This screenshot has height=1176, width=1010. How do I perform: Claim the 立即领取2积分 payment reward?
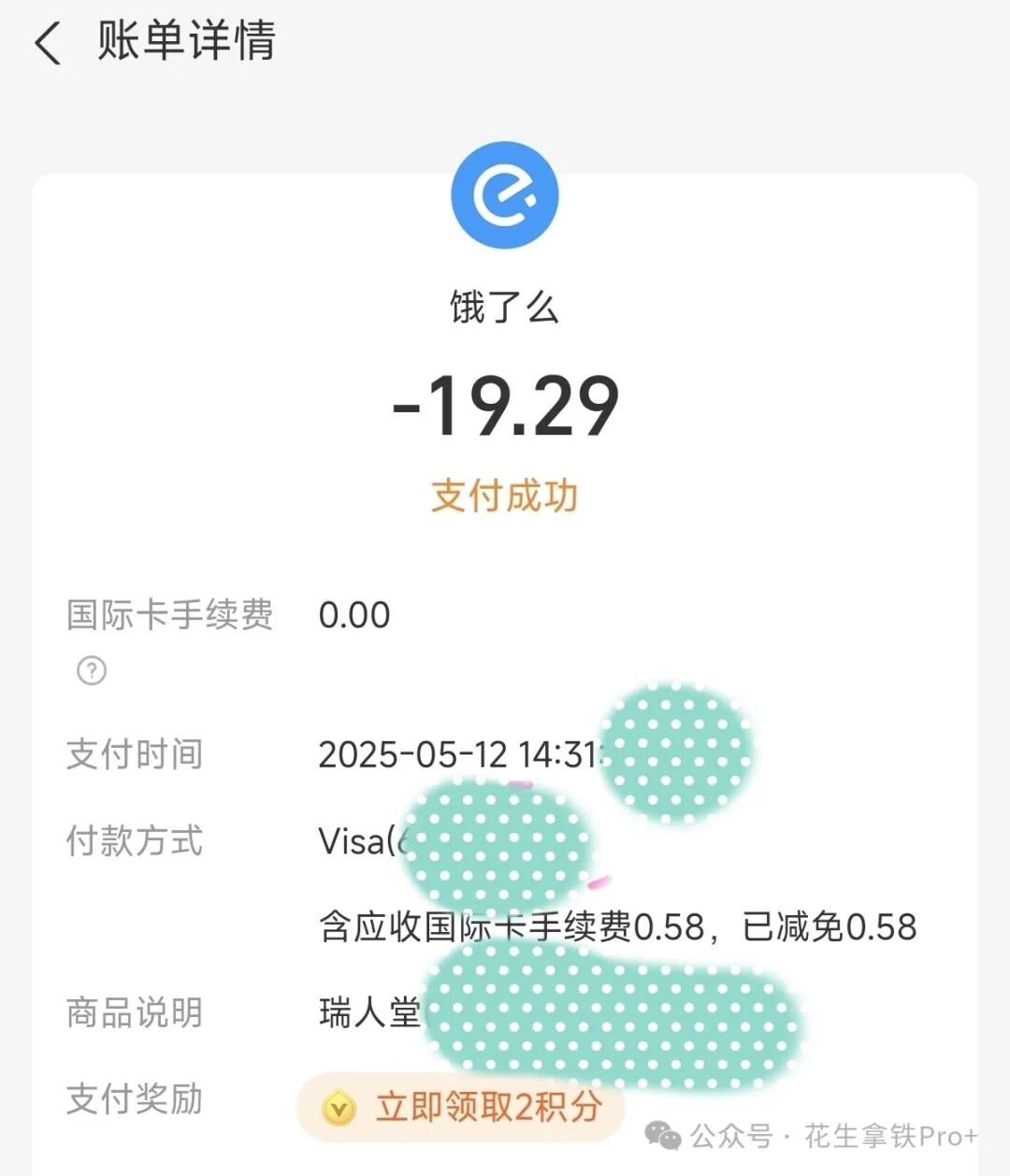[x=460, y=1108]
